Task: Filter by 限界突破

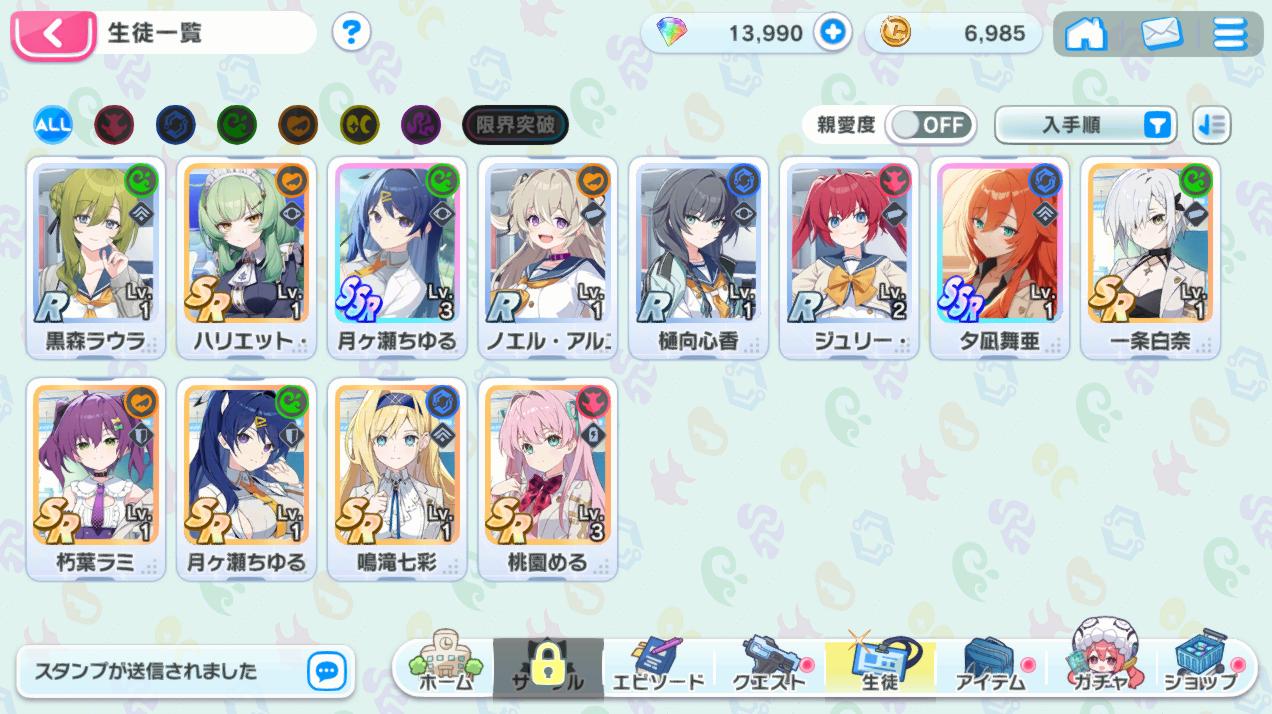Action: [x=516, y=125]
